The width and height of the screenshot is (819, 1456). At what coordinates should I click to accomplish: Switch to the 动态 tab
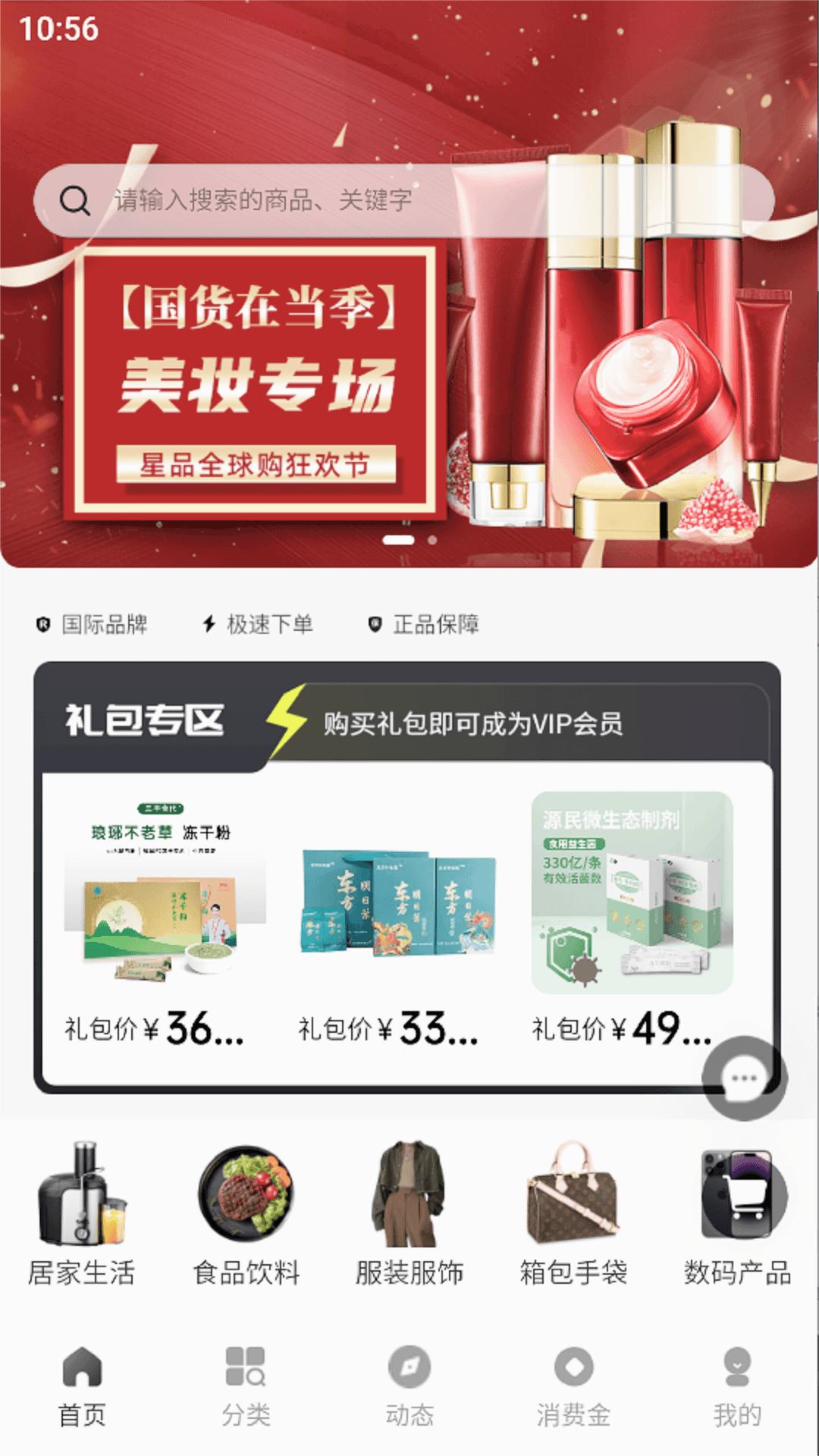(409, 1386)
